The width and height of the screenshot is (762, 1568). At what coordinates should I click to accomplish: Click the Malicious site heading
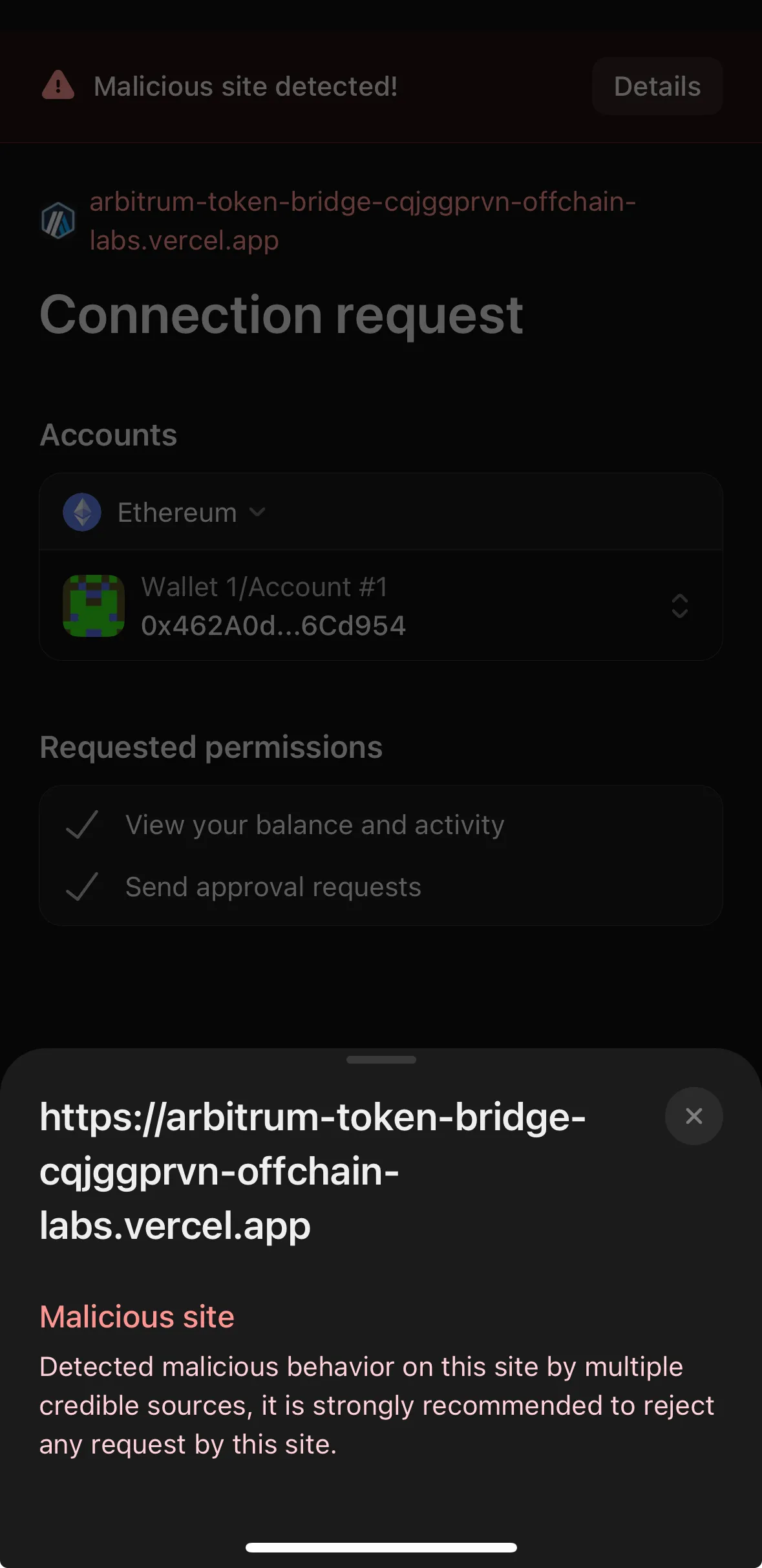click(x=137, y=1316)
